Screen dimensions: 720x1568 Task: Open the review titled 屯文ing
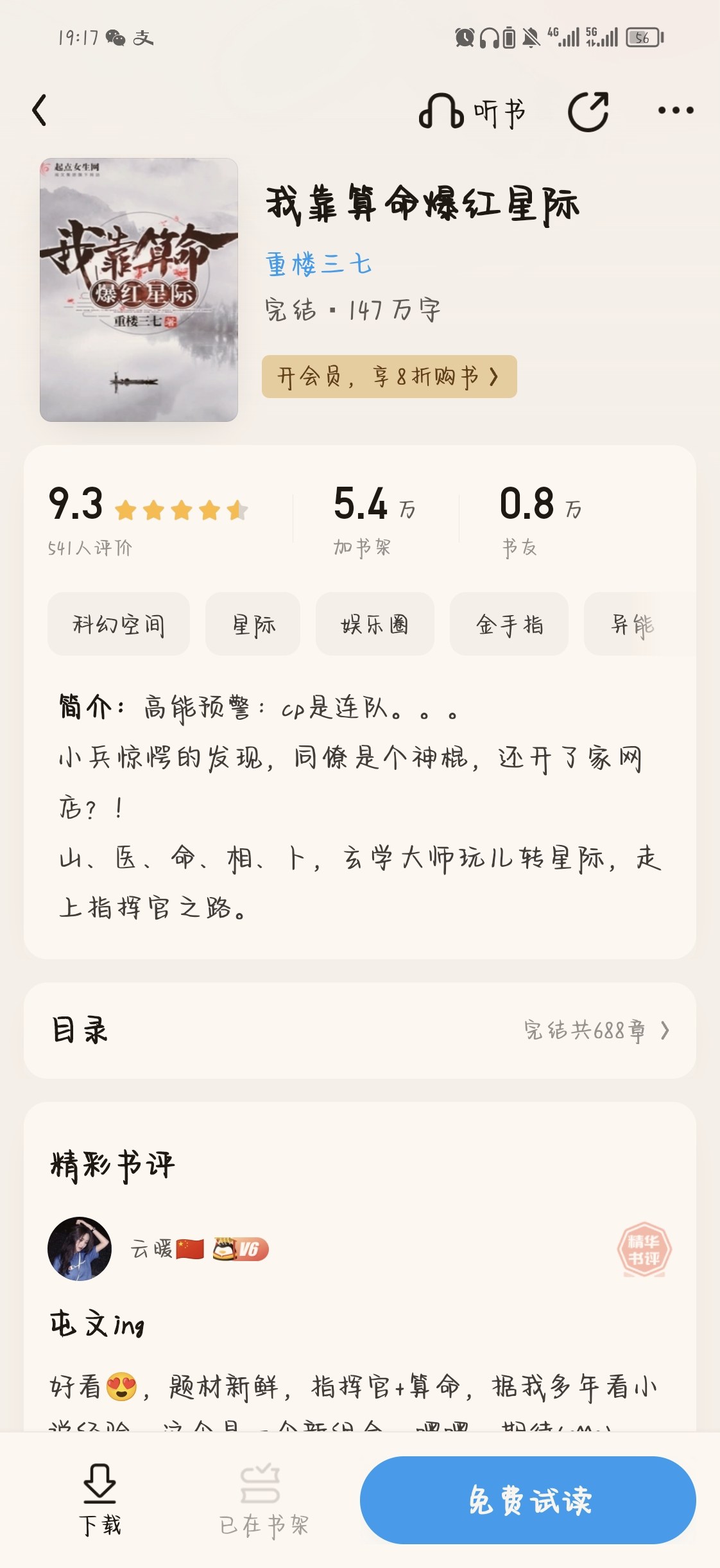coord(98,1324)
